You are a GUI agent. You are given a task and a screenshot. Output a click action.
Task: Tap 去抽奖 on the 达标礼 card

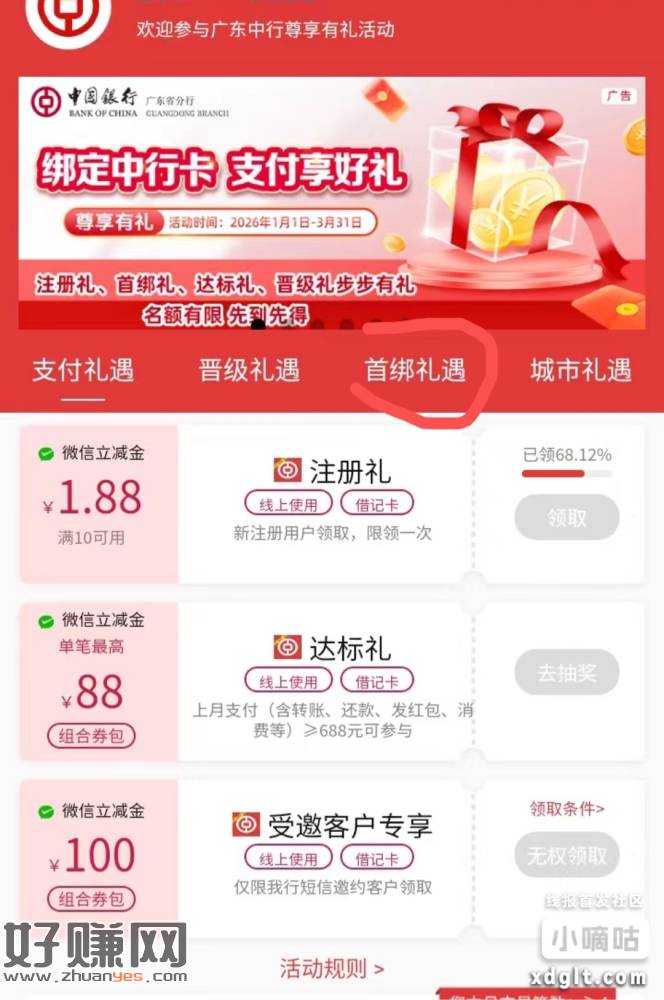(x=567, y=673)
